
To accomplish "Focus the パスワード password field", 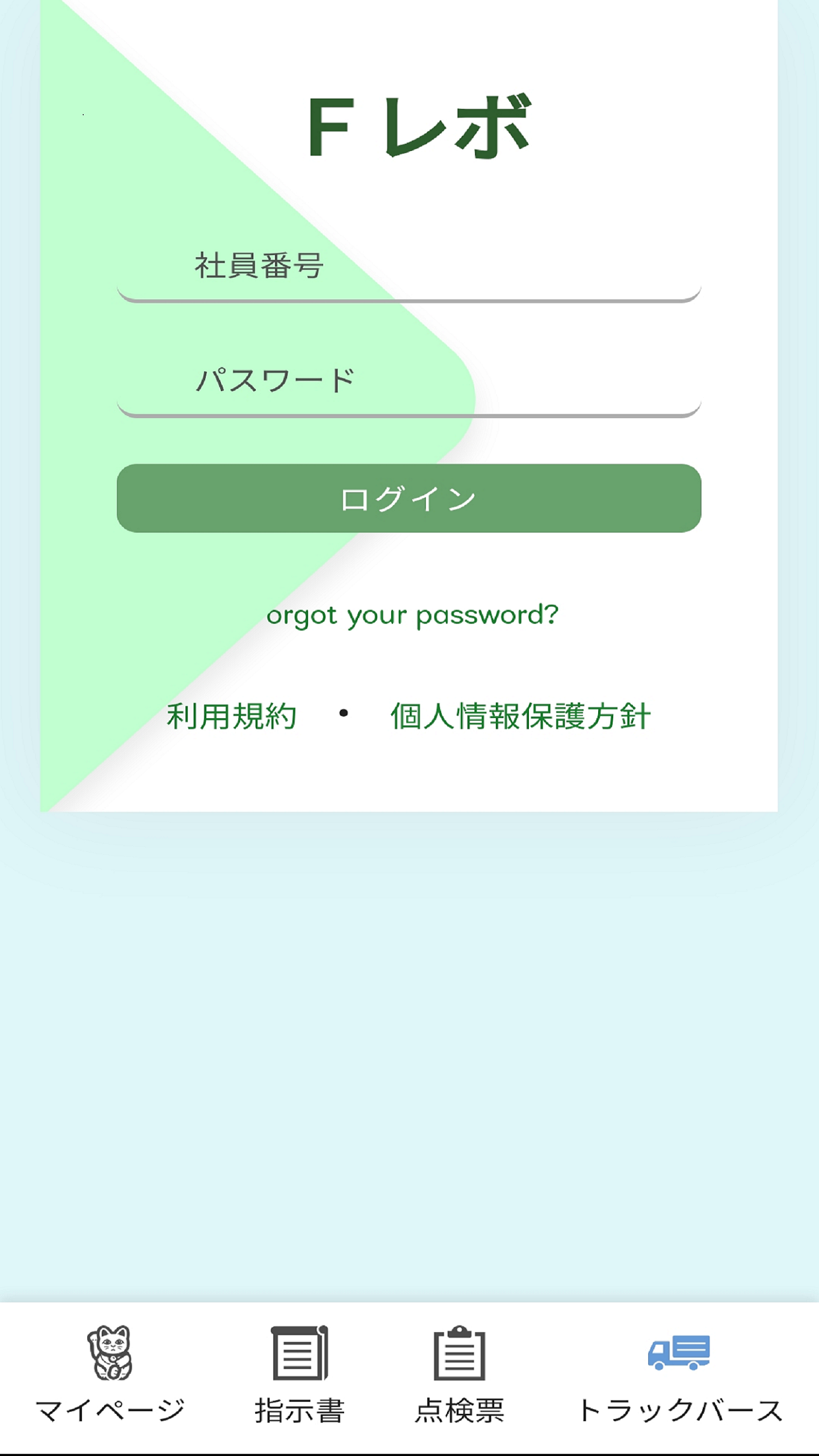I will tap(409, 381).
